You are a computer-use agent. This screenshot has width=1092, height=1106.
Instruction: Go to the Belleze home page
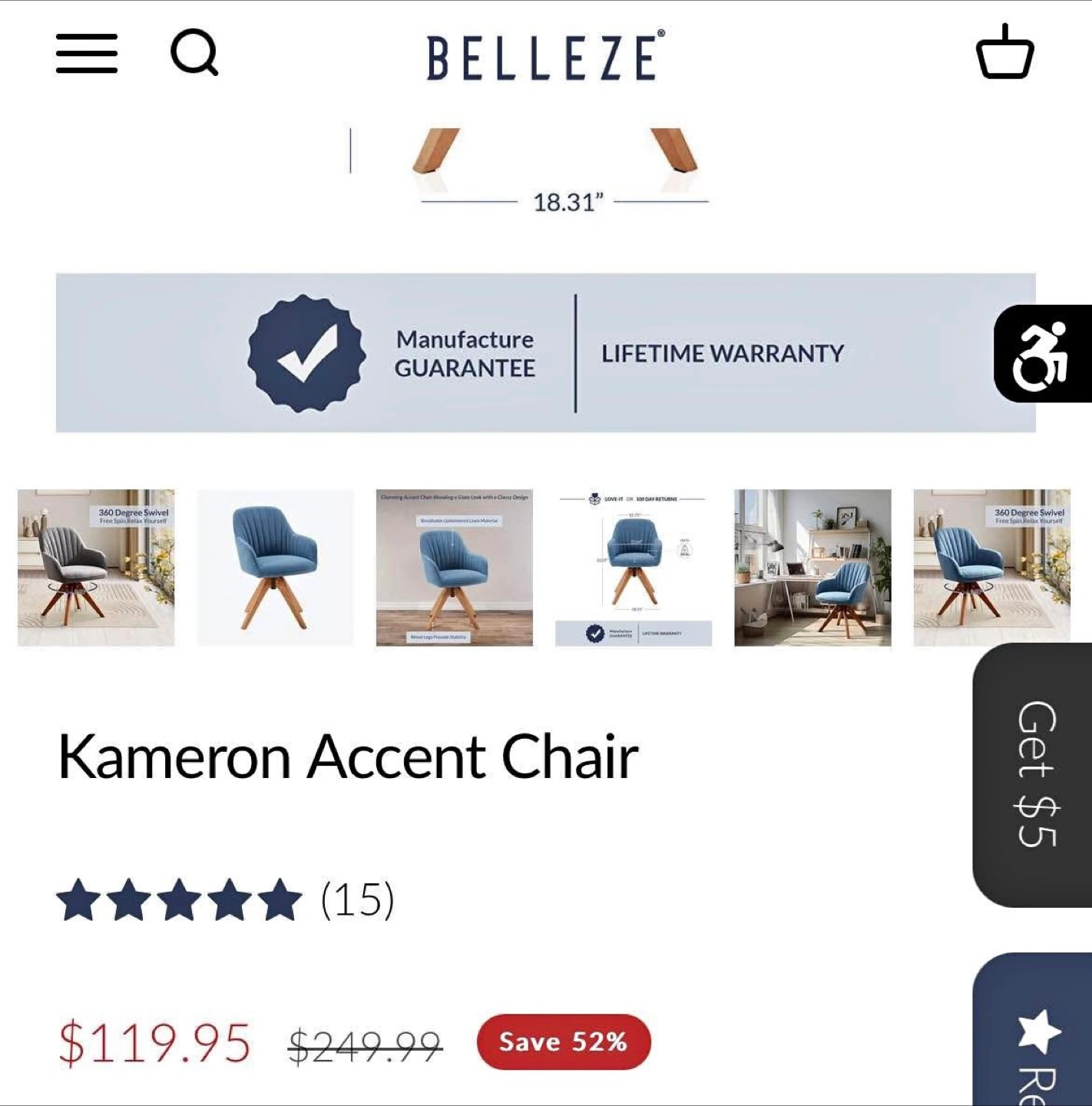tap(545, 56)
